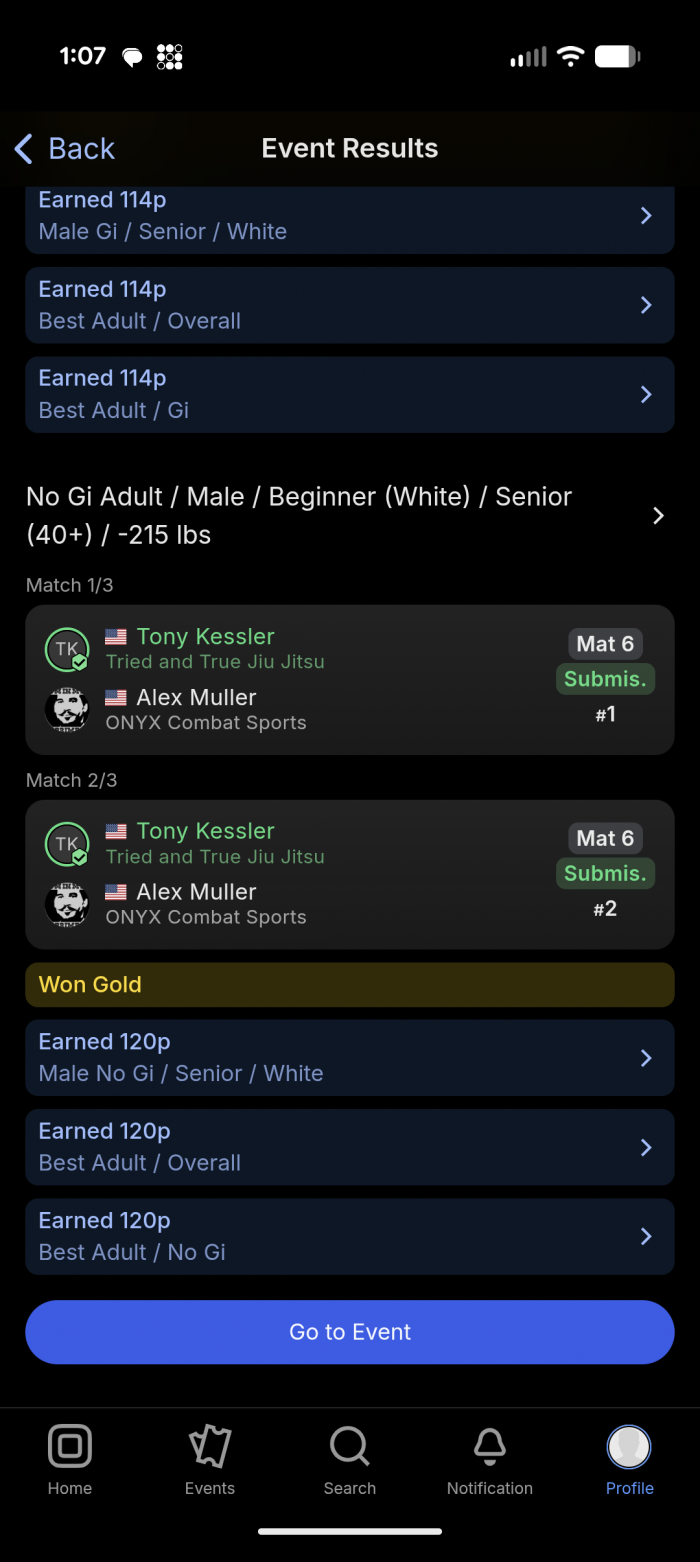
Task: Tap the Go to Event button
Action: [x=349, y=1332]
